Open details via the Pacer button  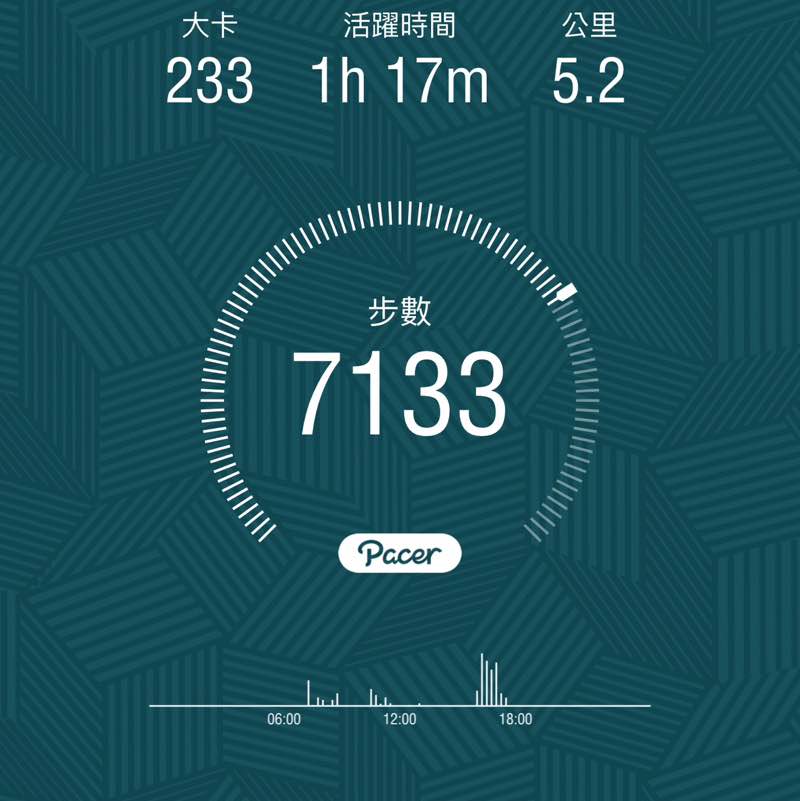click(x=400, y=551)
